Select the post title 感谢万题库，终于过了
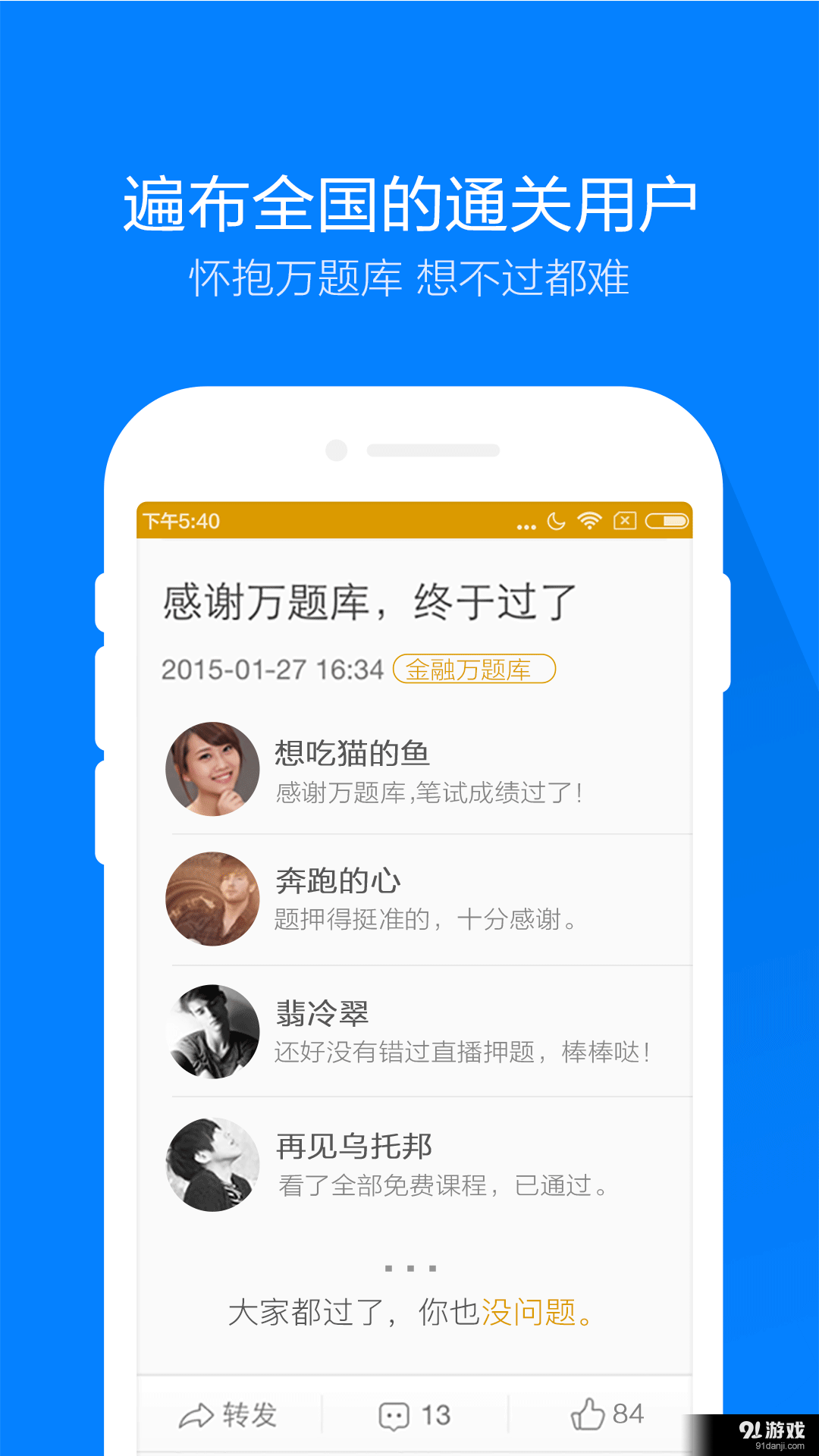This screenshot has width=819, height=1456. [x=364, y=601]
